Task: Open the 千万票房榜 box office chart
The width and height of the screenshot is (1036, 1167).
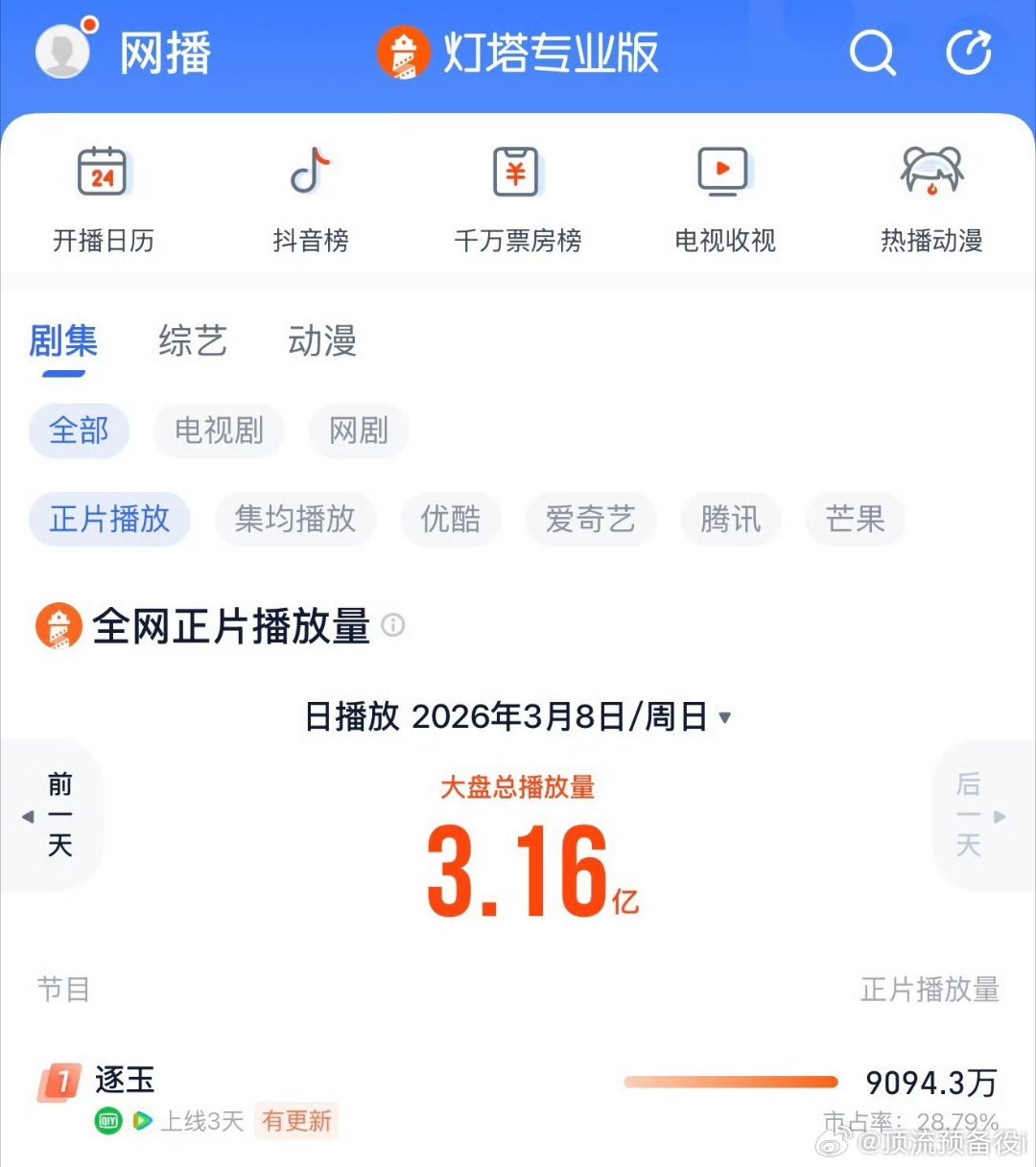Action: pyautogui.click(x=518, y=192)
